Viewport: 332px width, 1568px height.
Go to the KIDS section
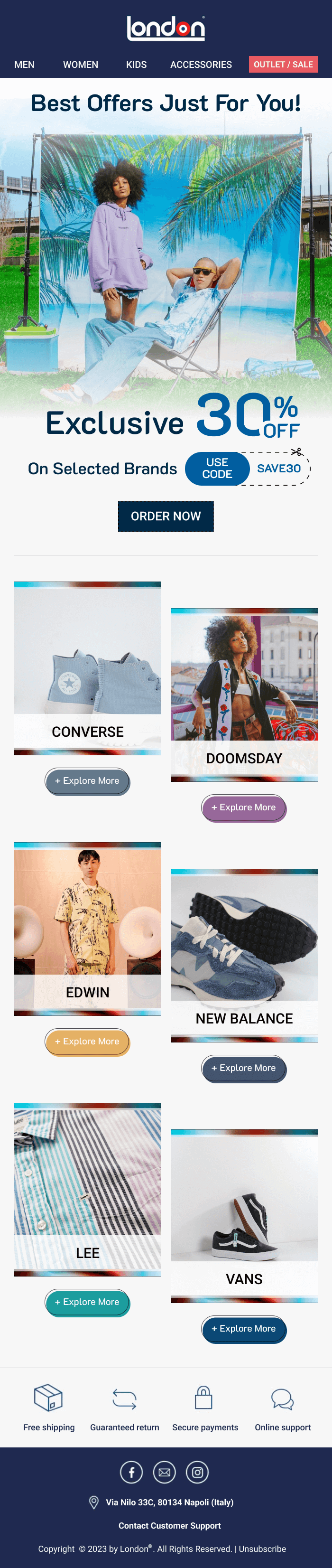pos(136,65)
